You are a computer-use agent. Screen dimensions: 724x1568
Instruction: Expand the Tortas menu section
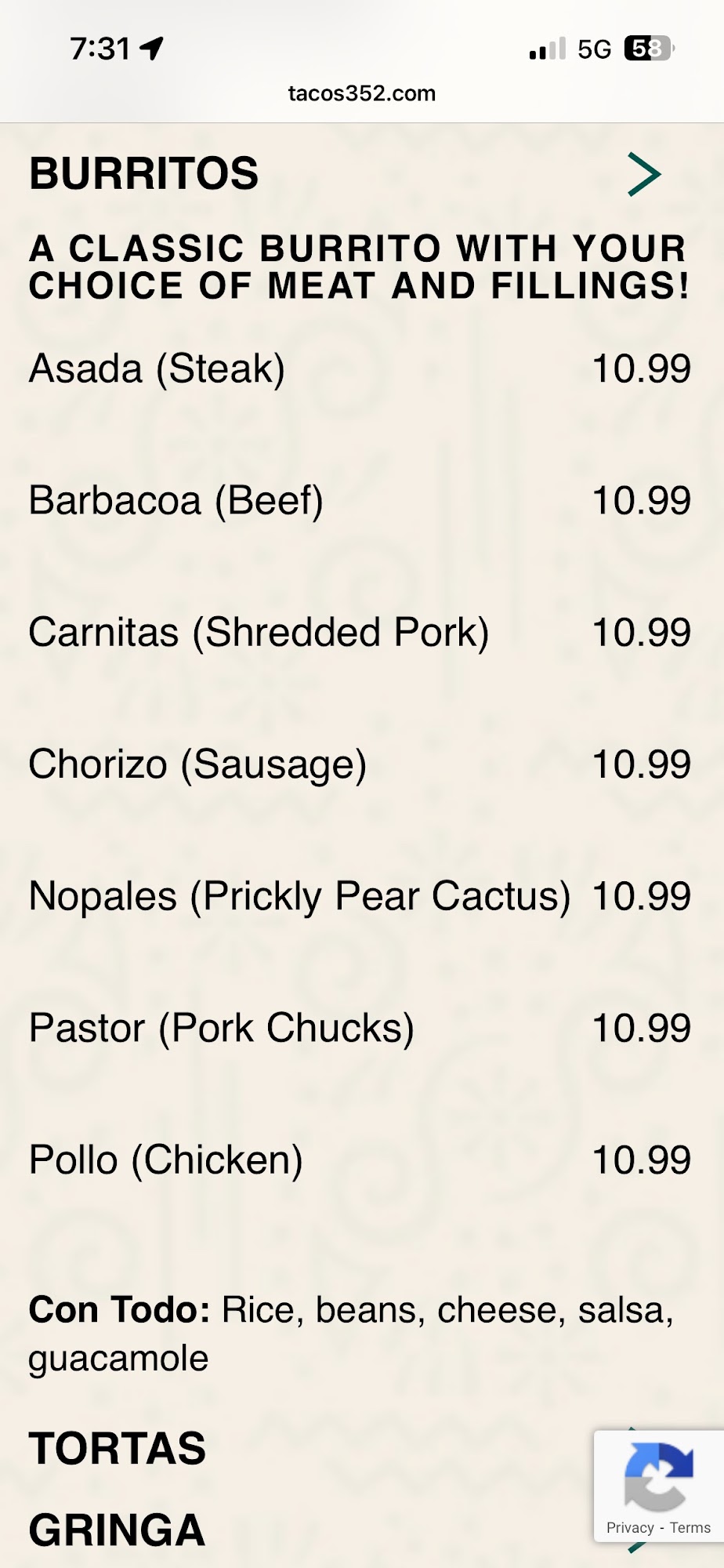tap(118, 1448)
